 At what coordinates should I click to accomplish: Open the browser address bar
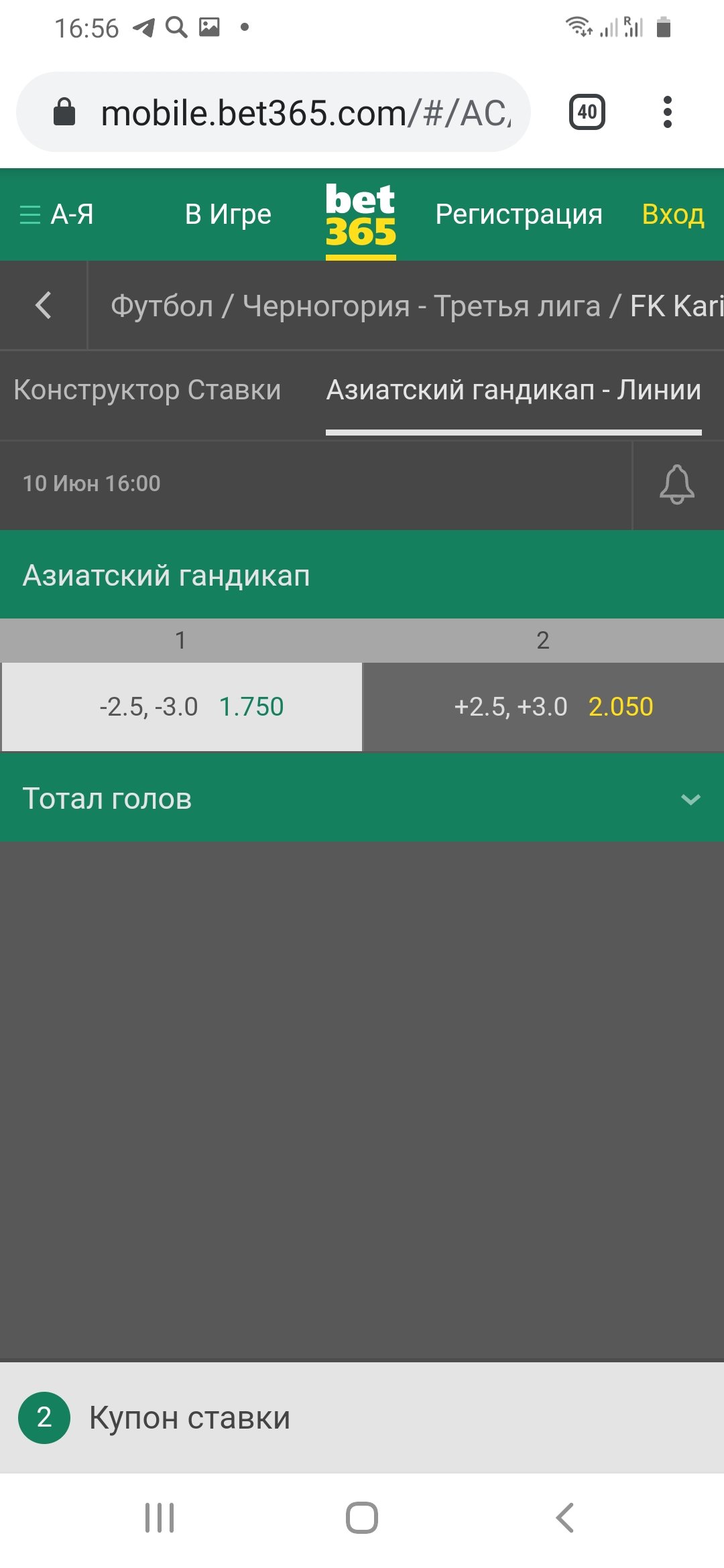pos(305,113)
